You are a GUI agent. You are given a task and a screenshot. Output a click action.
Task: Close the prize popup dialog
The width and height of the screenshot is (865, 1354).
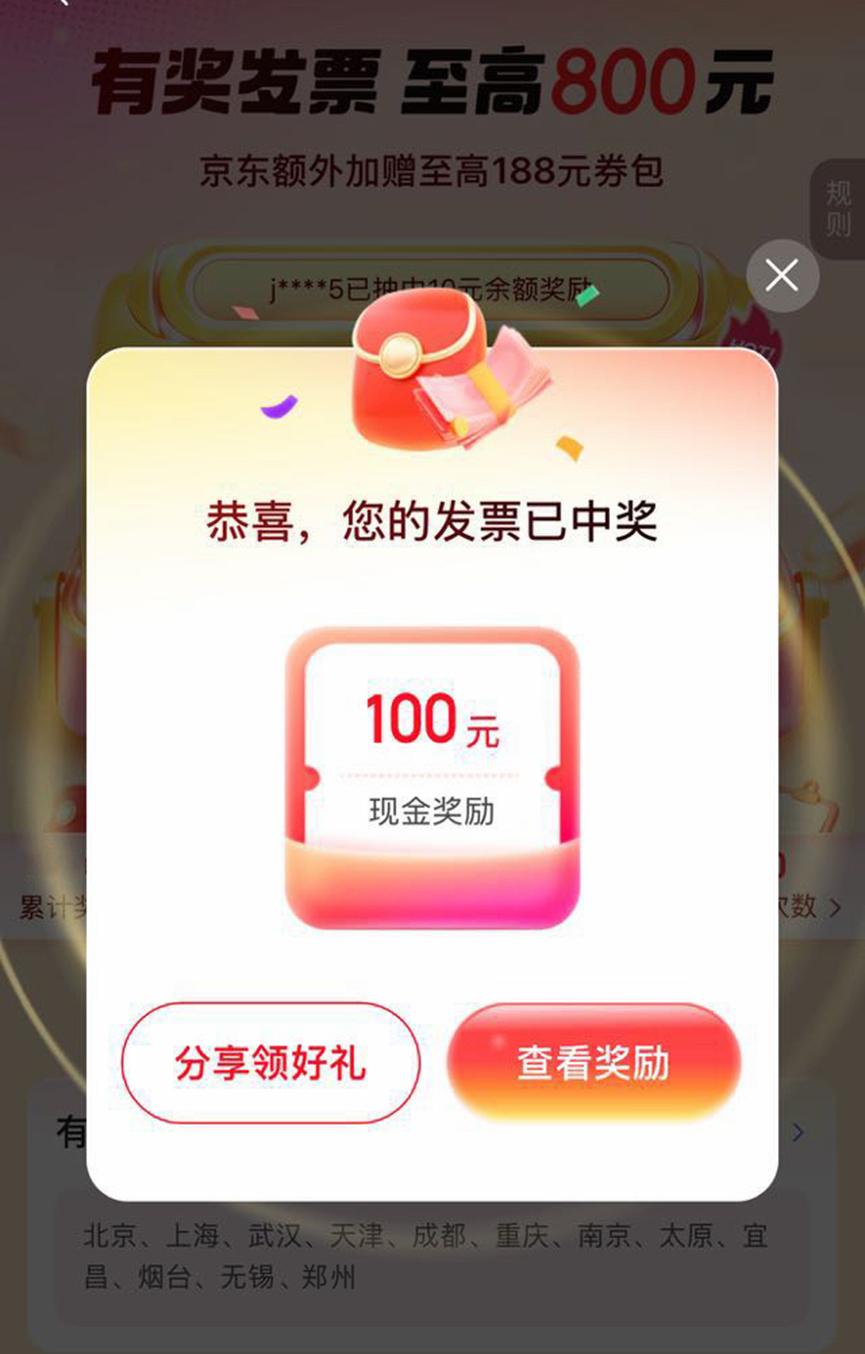pyautogui.click(x=782, y=275)
